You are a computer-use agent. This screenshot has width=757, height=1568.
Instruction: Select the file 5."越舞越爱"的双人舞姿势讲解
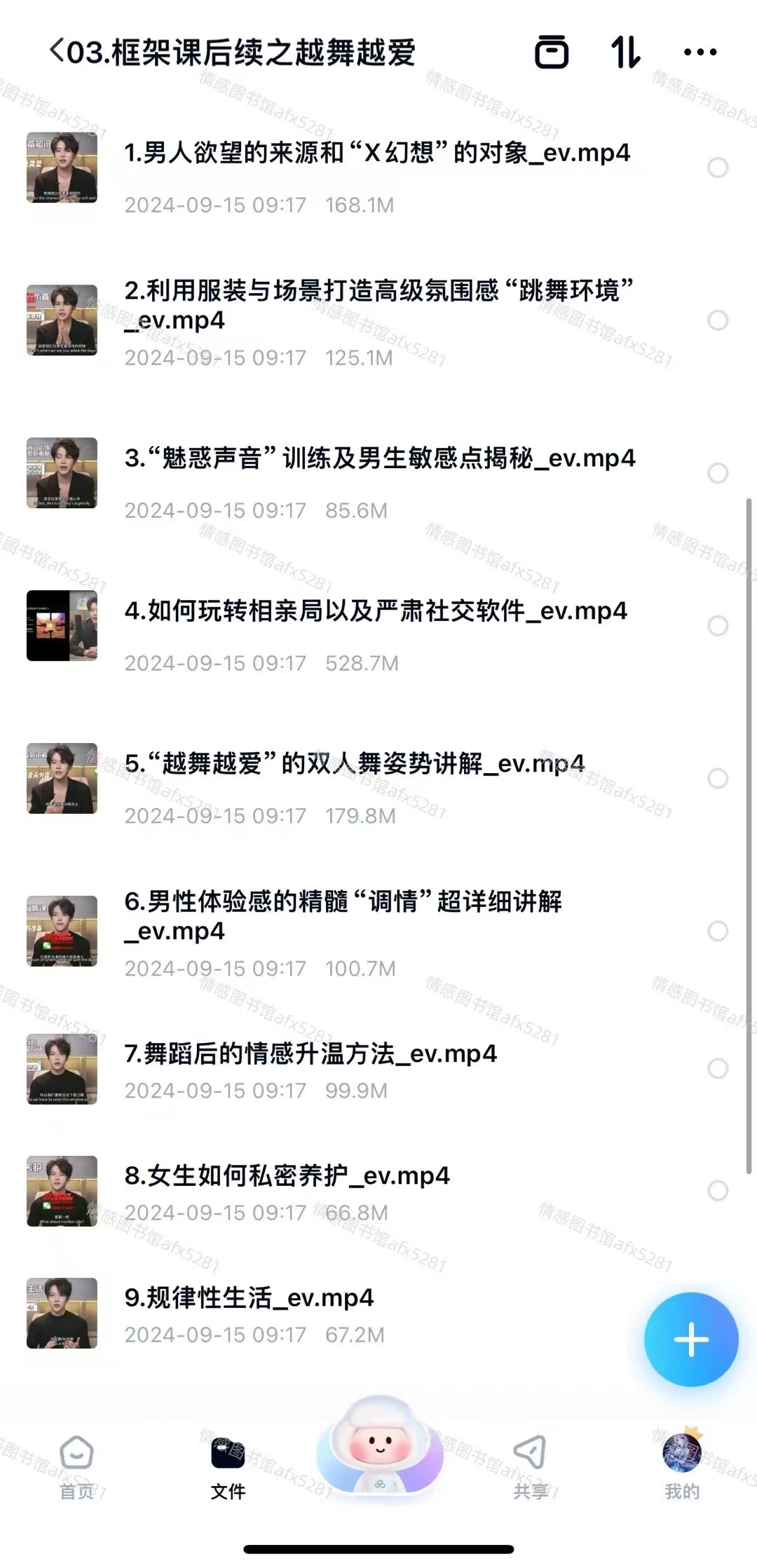718,778
